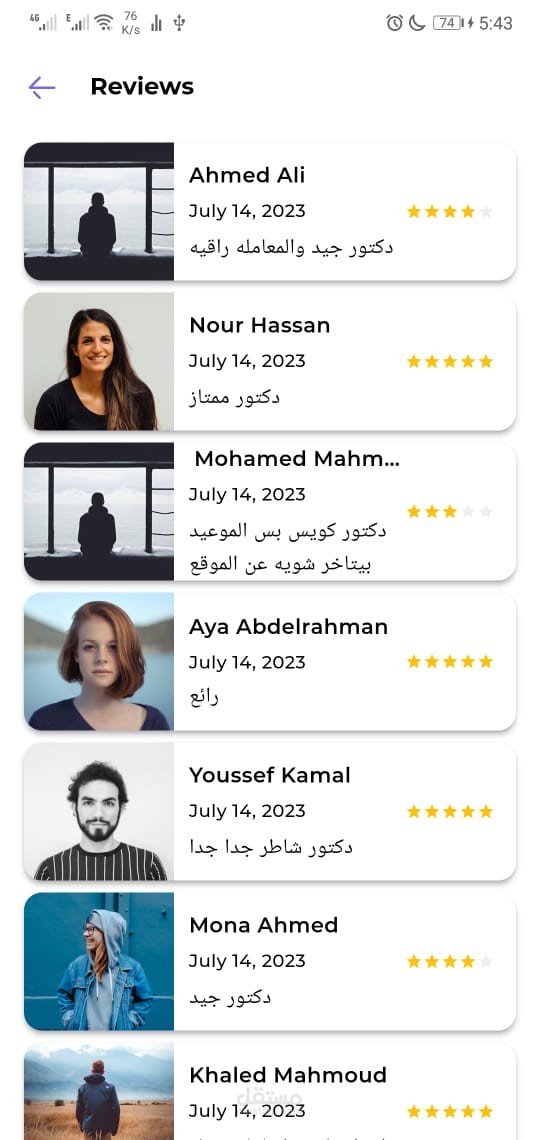This screenshot has width=540, height=1140.
Task: Open Nour Hassan's review card
Action: (x=270, y=361)
